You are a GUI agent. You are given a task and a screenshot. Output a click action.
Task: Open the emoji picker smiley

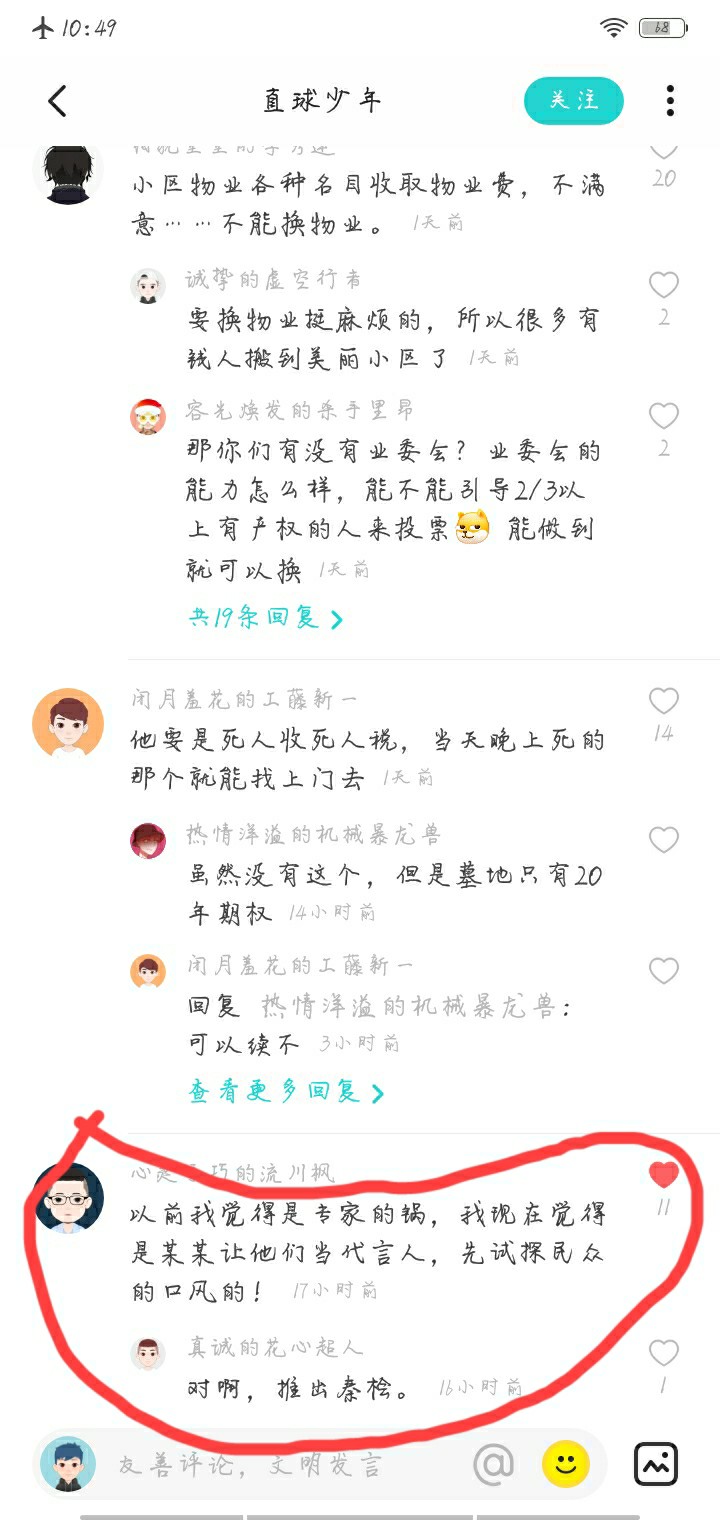tap(566, 1465)
